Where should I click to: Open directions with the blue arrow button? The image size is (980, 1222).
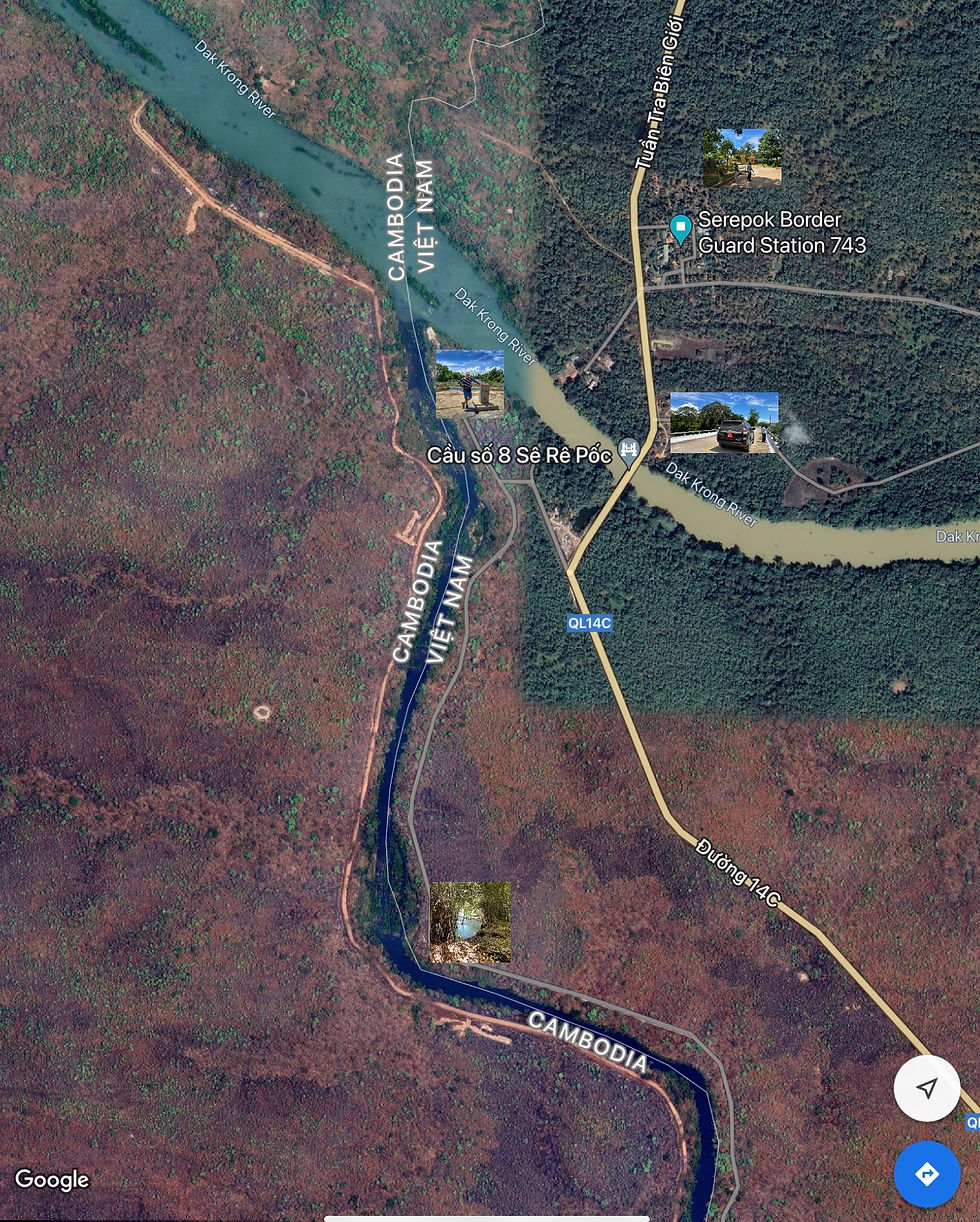(x=926, y=1173)
